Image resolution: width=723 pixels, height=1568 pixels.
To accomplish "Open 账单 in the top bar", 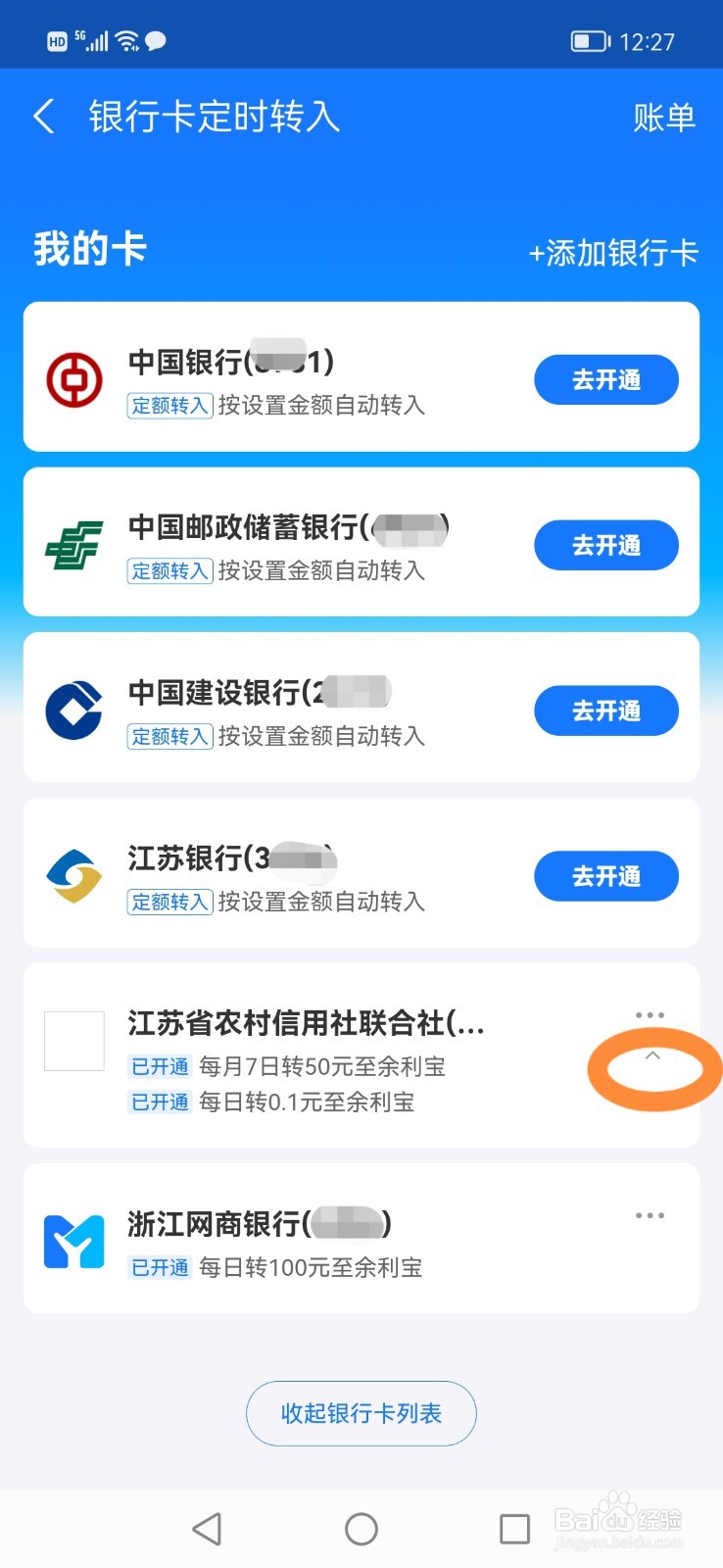I will click(x=663, y=118).
